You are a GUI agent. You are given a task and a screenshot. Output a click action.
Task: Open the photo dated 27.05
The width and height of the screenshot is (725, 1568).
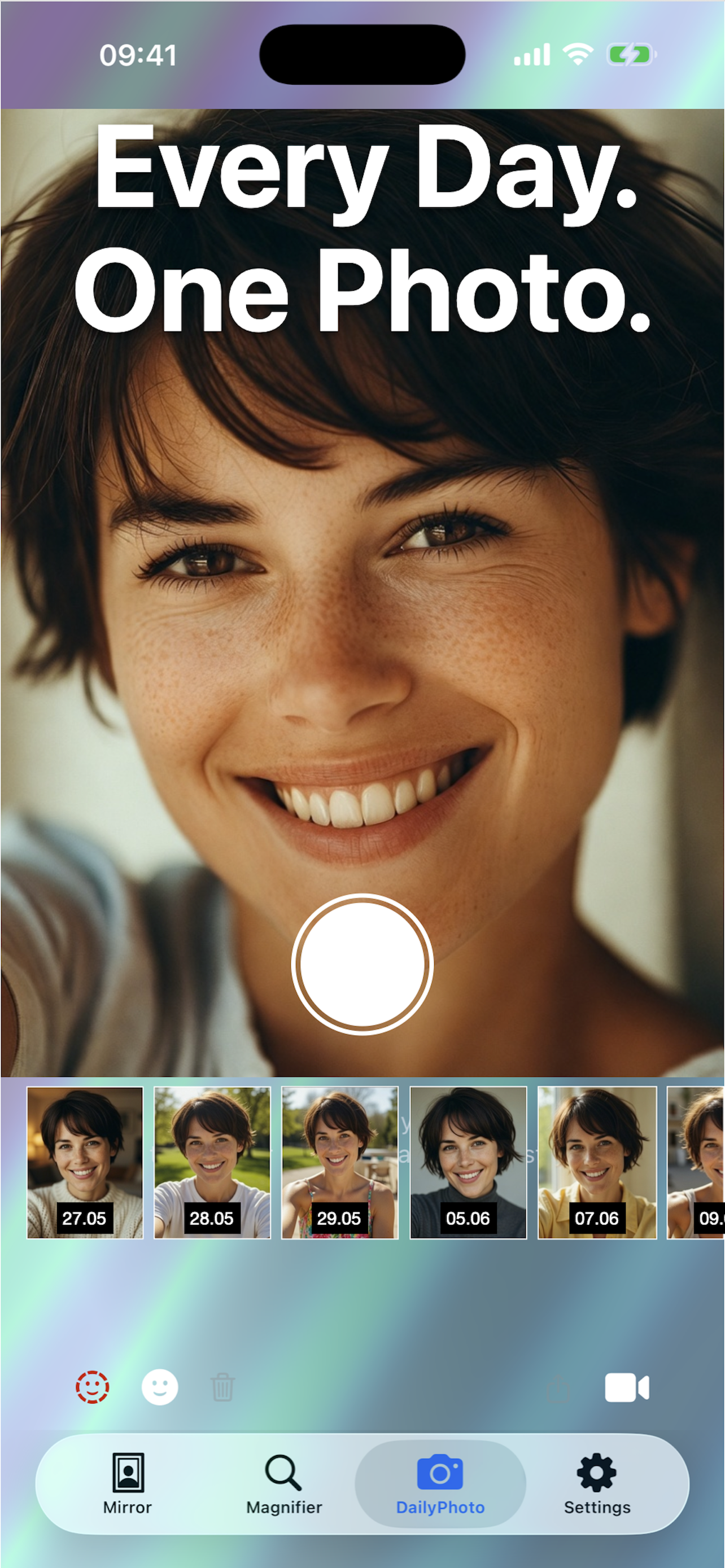point(85,1163)
